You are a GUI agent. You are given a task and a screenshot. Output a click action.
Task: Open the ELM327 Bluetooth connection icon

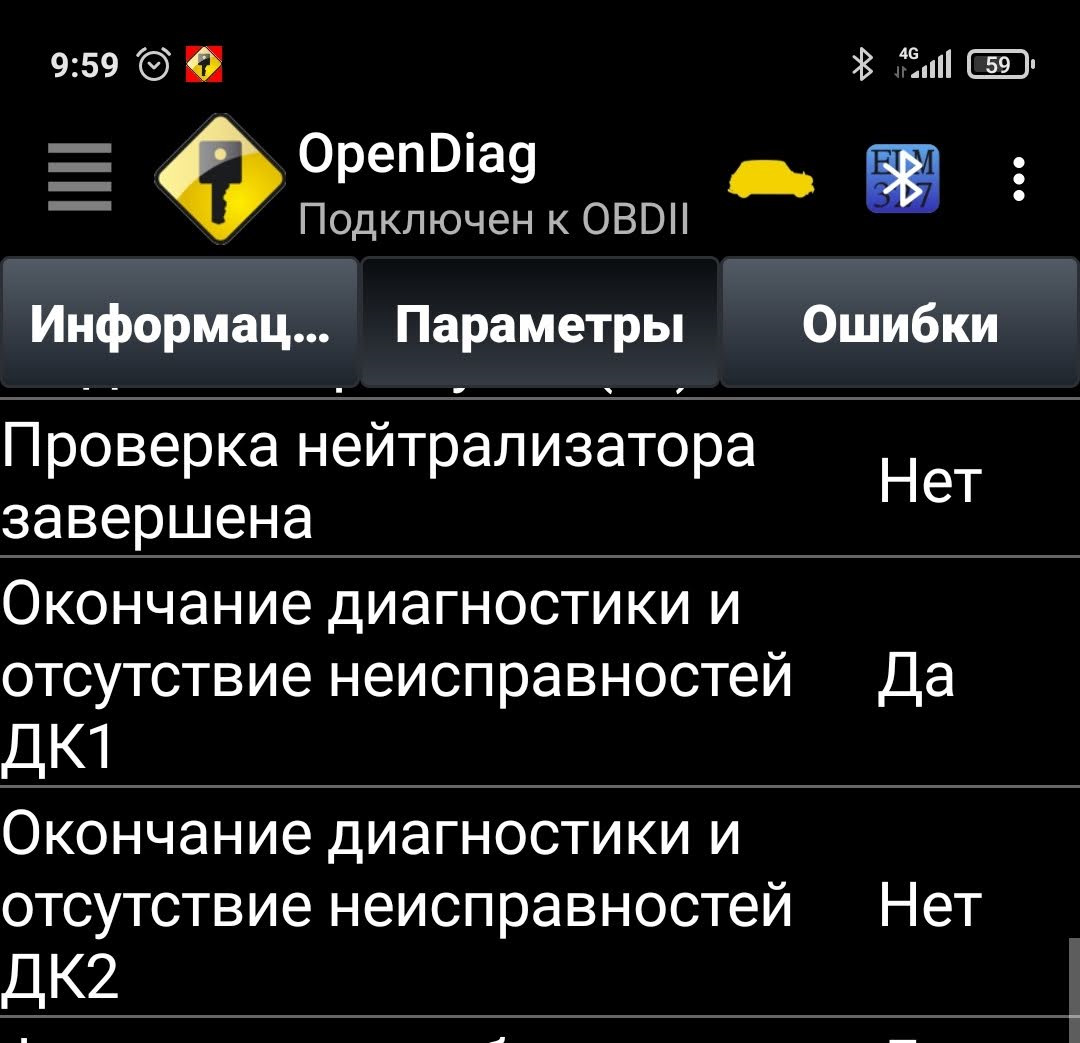coord(903,180)
